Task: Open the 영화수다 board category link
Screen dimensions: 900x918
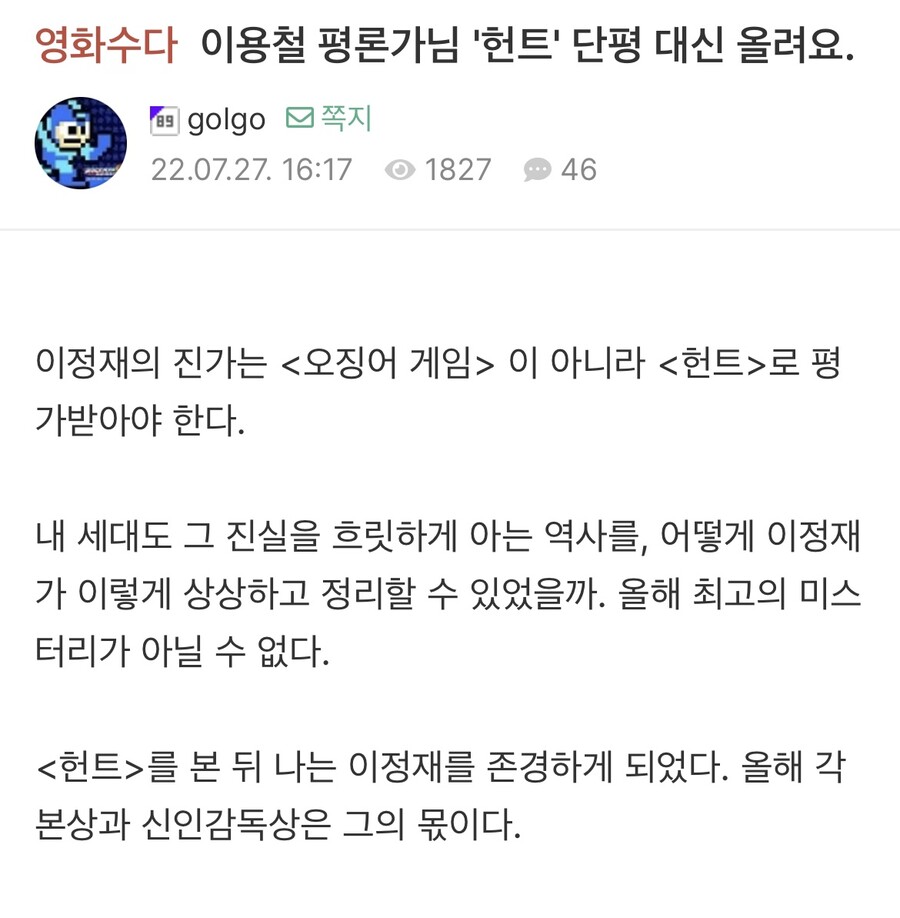Action: click(x=106, y=45)
